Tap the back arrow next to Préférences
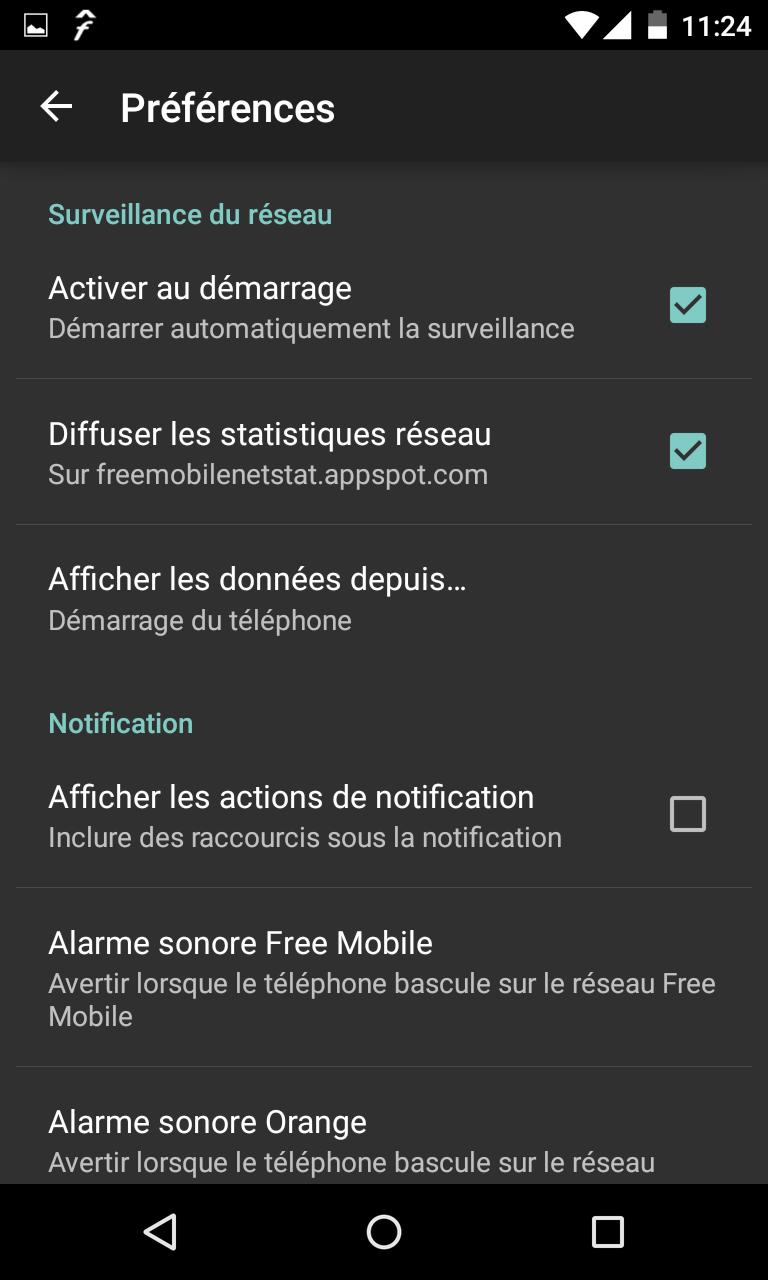 (55, 105)
